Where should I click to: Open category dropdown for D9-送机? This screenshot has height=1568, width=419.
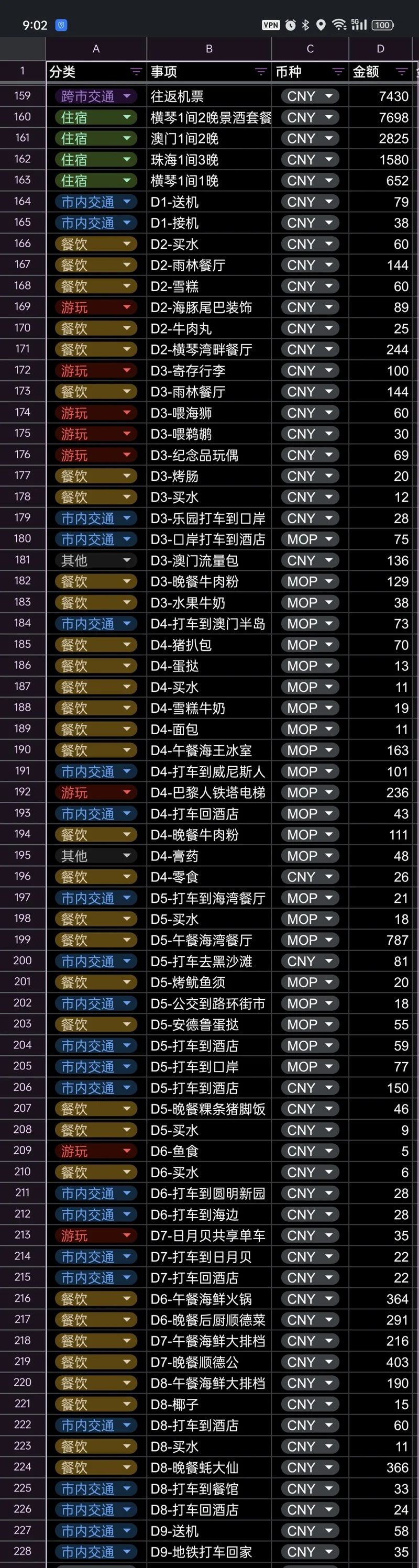(127, 1531)
